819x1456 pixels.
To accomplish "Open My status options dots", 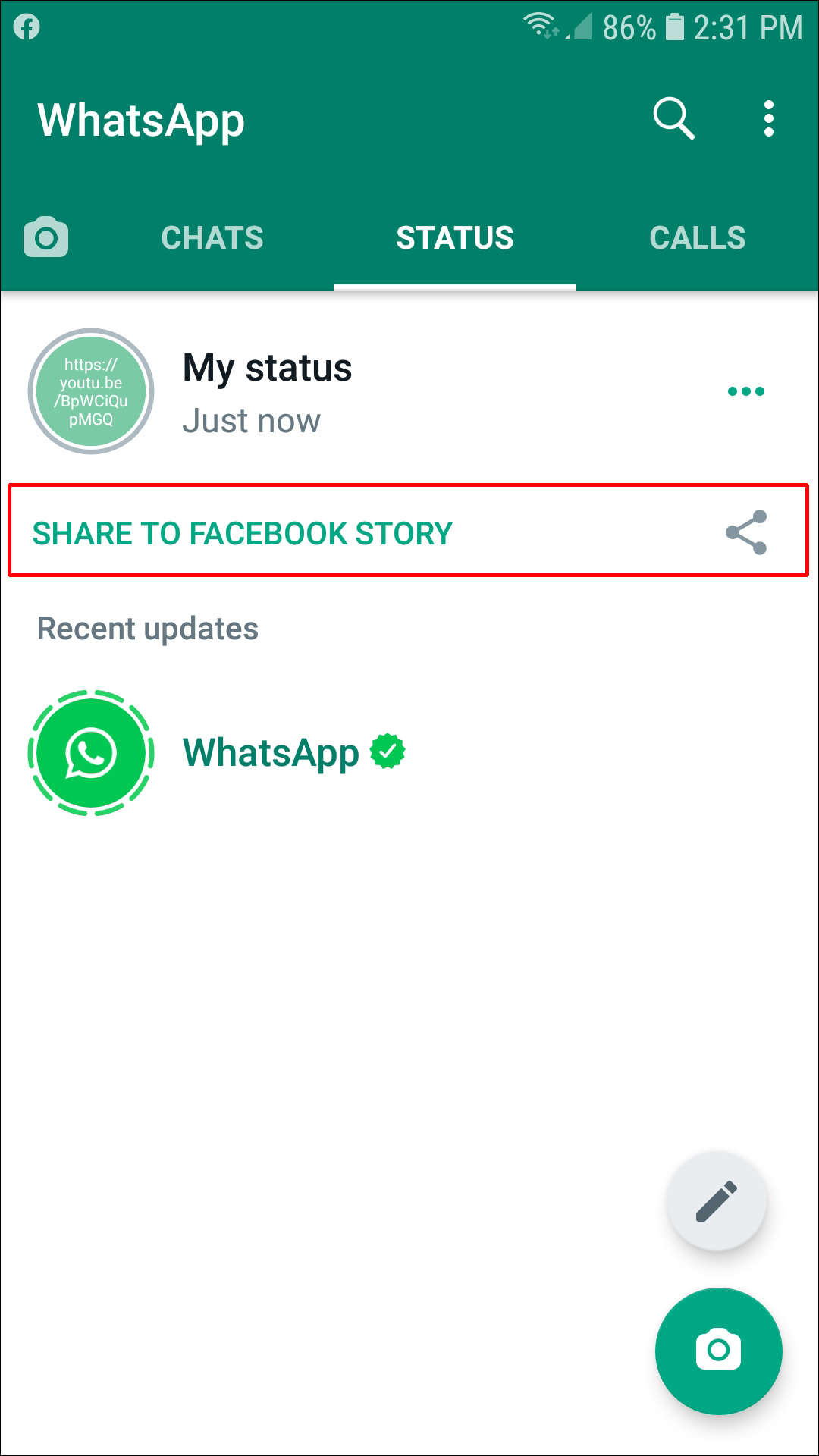I will point(745,391).
